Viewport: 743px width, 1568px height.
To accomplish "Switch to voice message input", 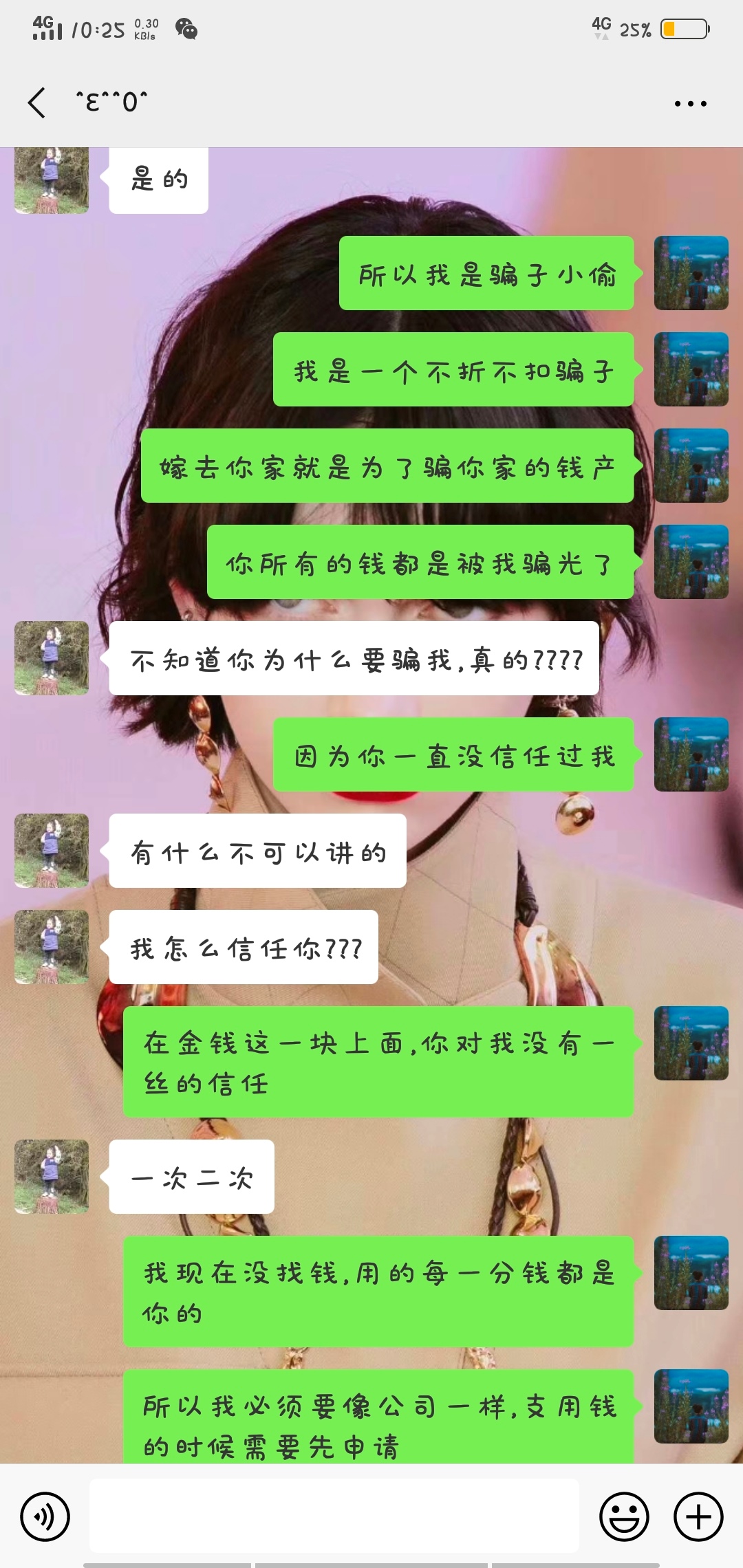I will pos(45,1516).
